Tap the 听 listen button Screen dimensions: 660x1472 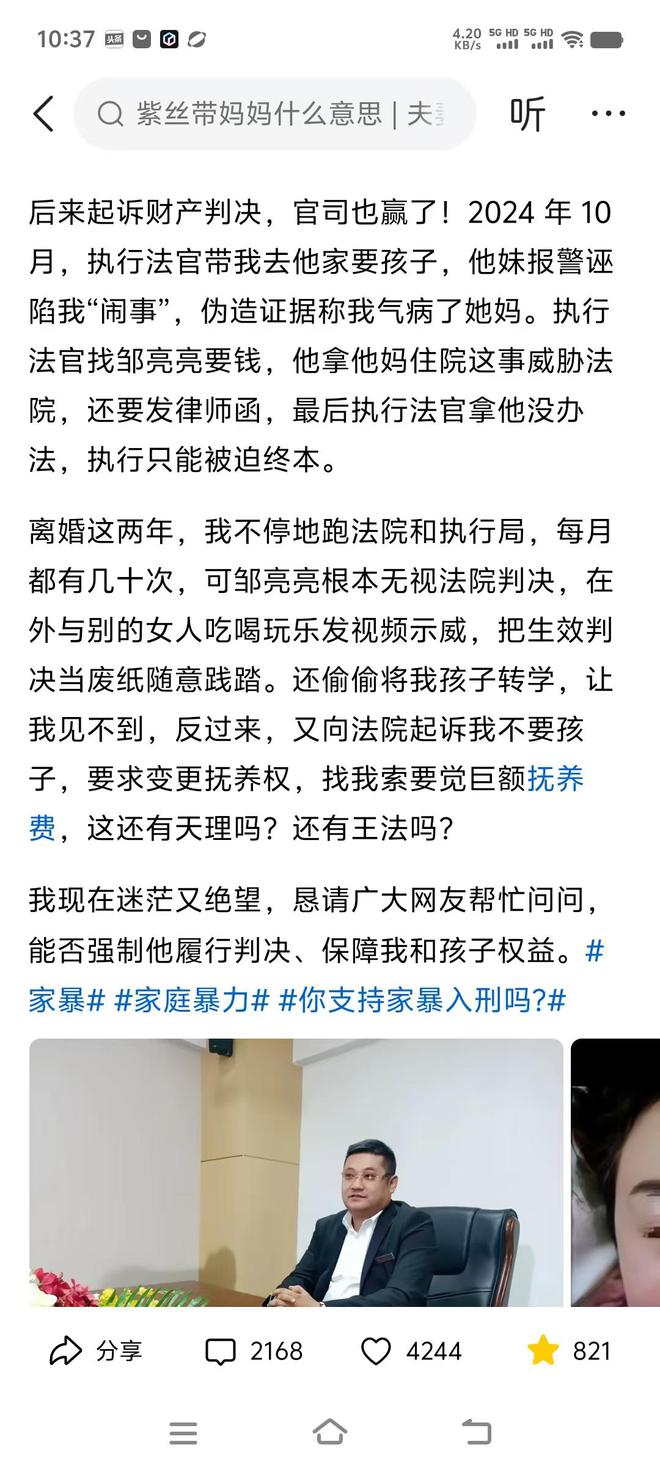point(527,114)
